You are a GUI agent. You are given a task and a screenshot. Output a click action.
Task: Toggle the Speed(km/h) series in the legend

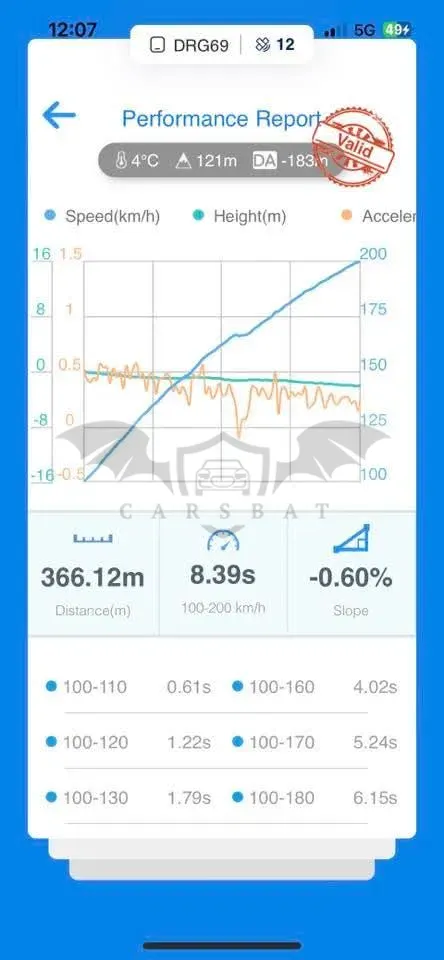tap(102, 216)
